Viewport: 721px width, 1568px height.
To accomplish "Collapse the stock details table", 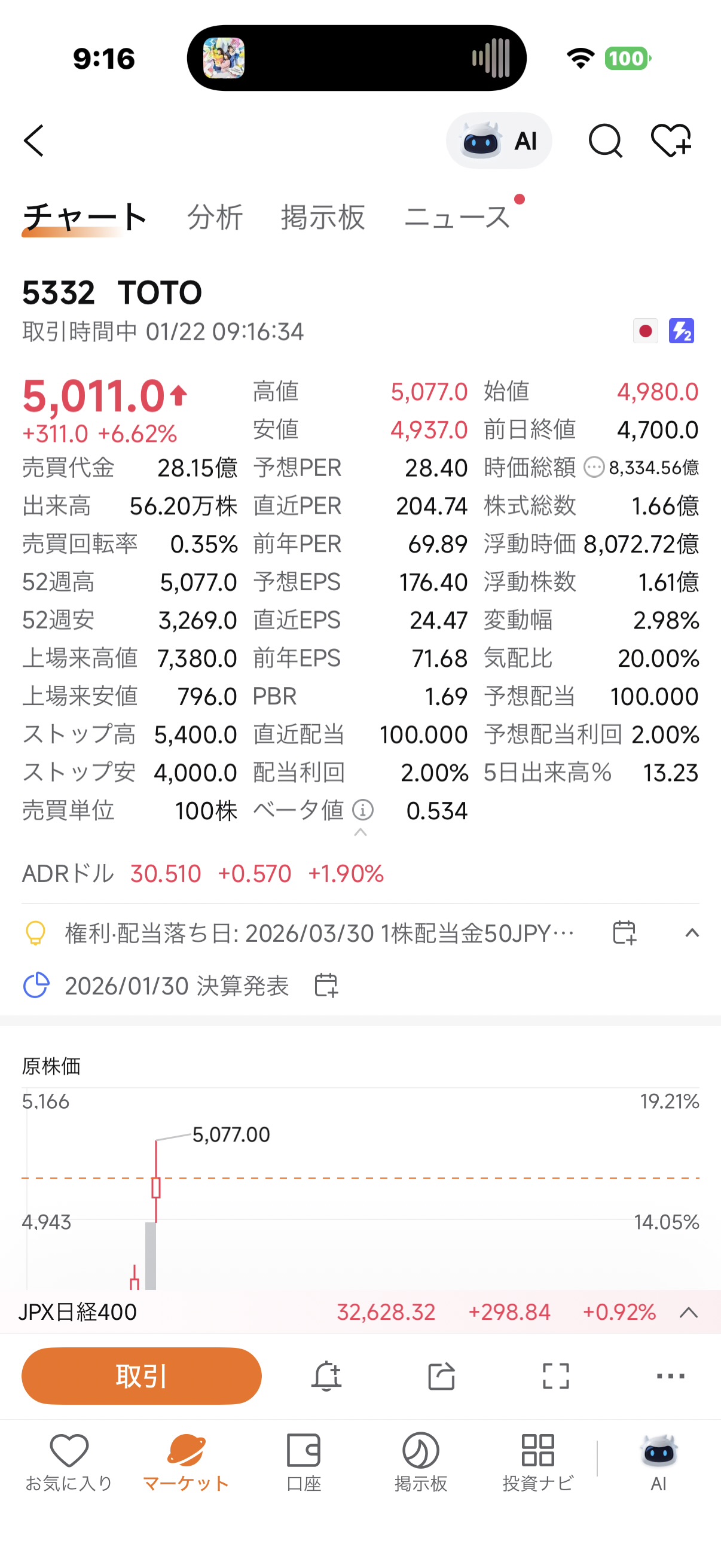I will tap(360, 832).
